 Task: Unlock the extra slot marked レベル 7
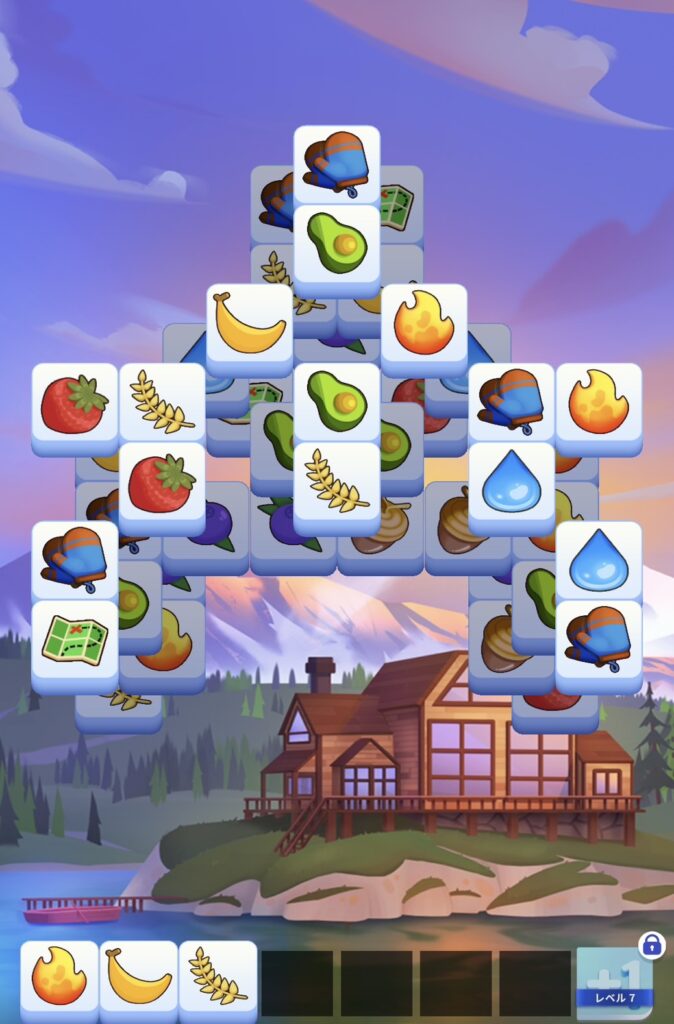click(614, 982)
